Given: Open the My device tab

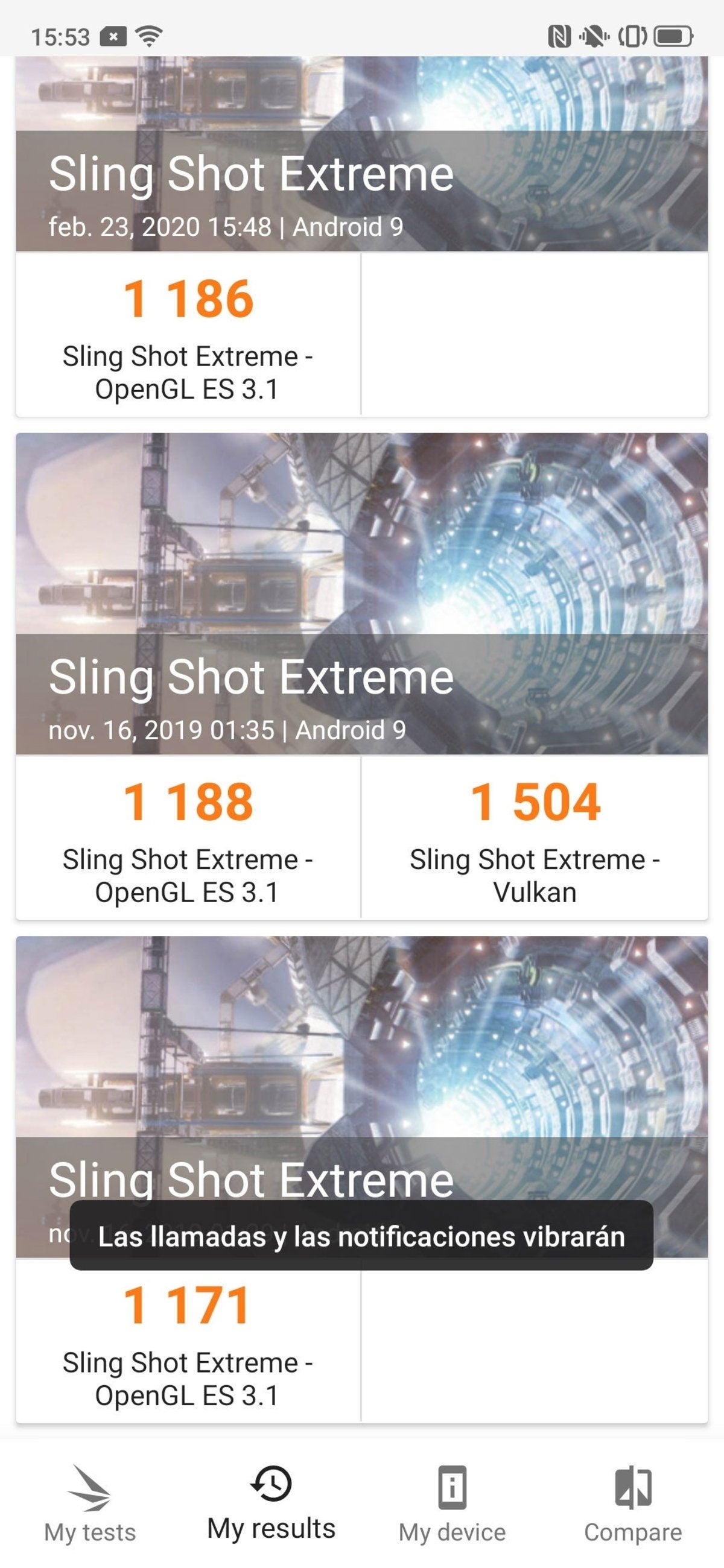Looking at the screenshot, I should (452, 1503).
